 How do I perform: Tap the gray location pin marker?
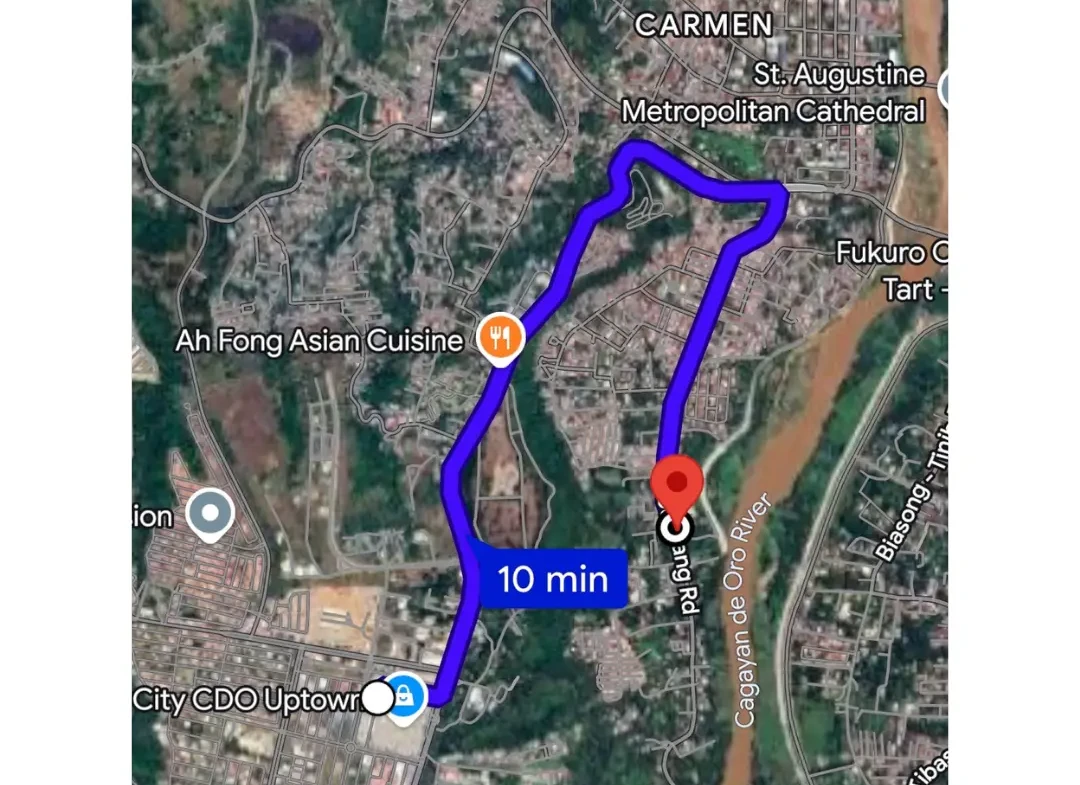pos(210,514)
